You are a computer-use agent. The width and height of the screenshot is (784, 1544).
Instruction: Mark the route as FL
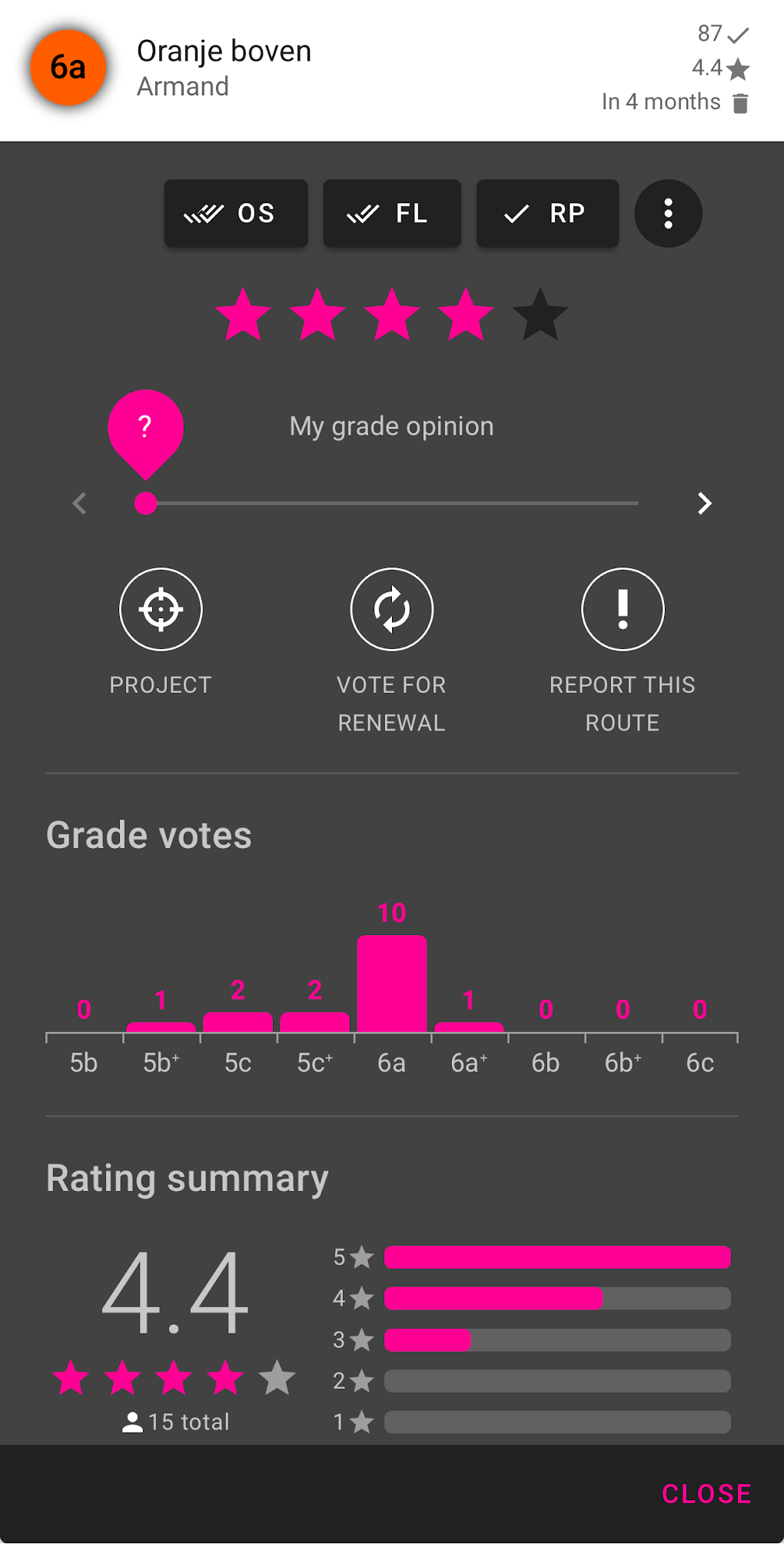coord(392,214)
